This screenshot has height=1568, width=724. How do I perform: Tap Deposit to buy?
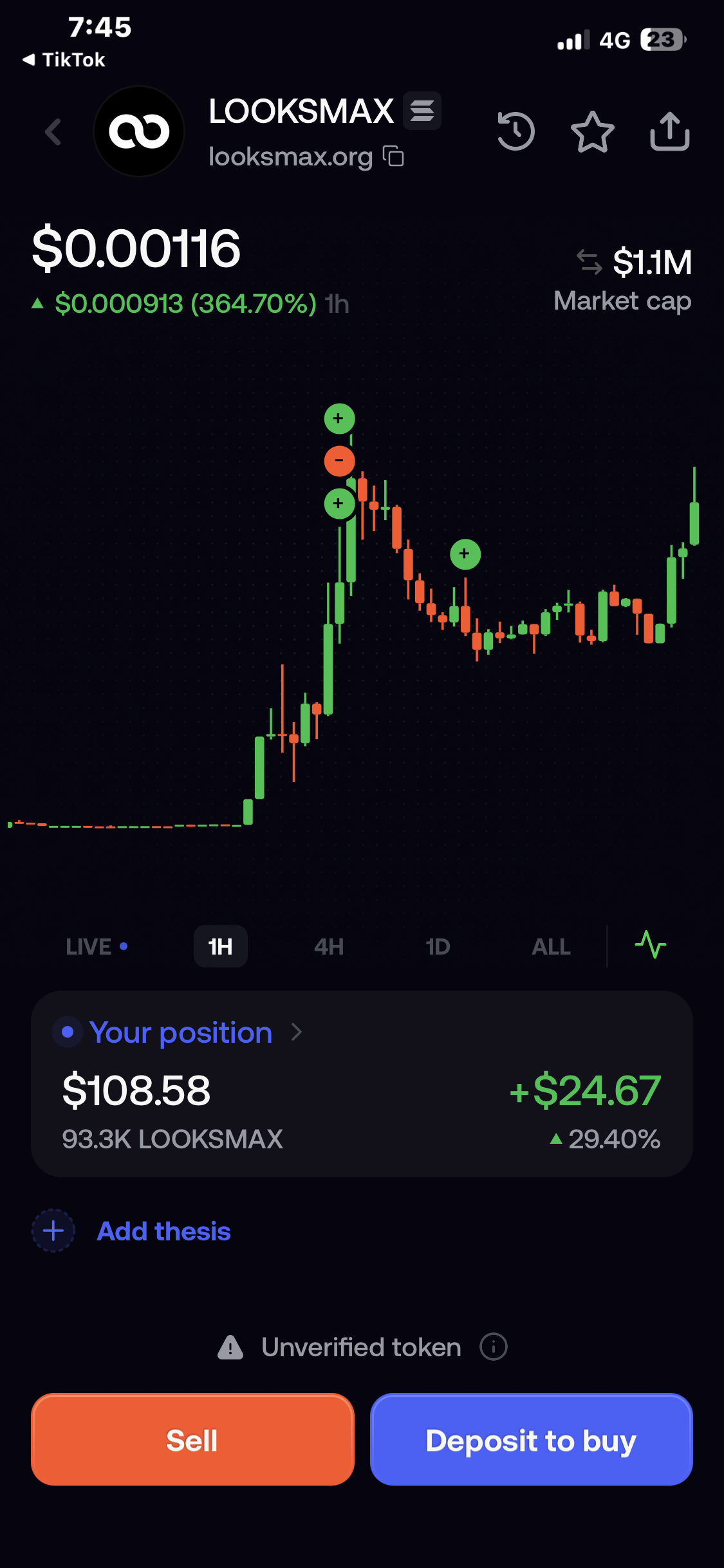(532, 1439)
